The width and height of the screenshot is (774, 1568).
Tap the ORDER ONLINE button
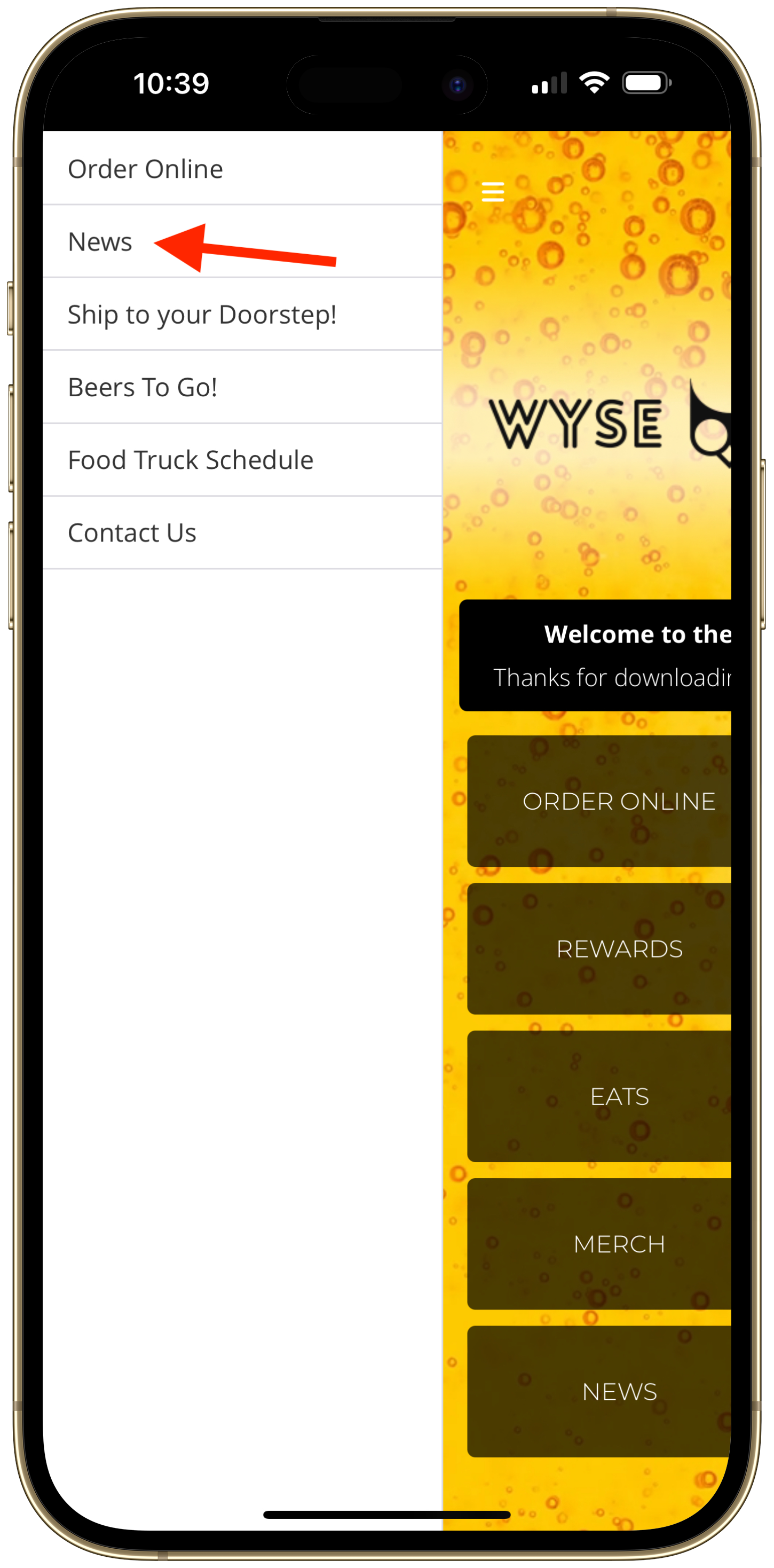click(609, 801)
